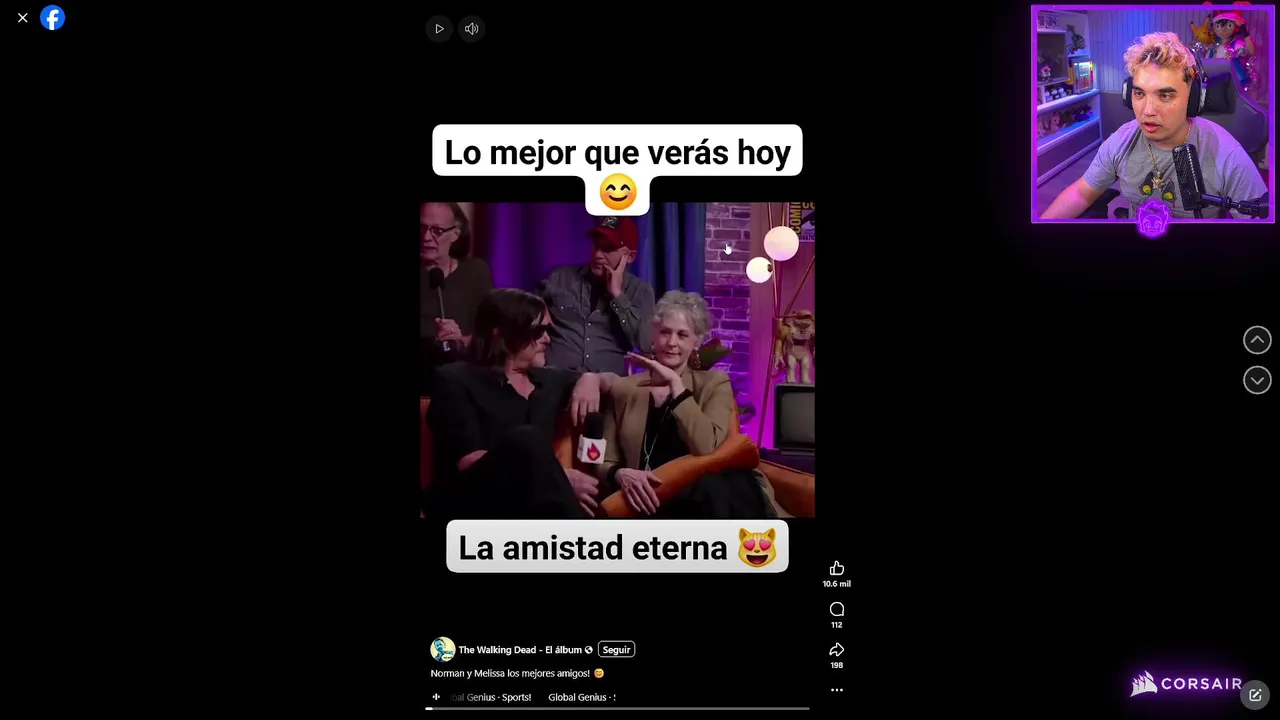Image resolution: width=1280 pixels, height=720 pixels.
Task: Open the comments on this reel
Action: pyautogui.click(x=837, y=610)
